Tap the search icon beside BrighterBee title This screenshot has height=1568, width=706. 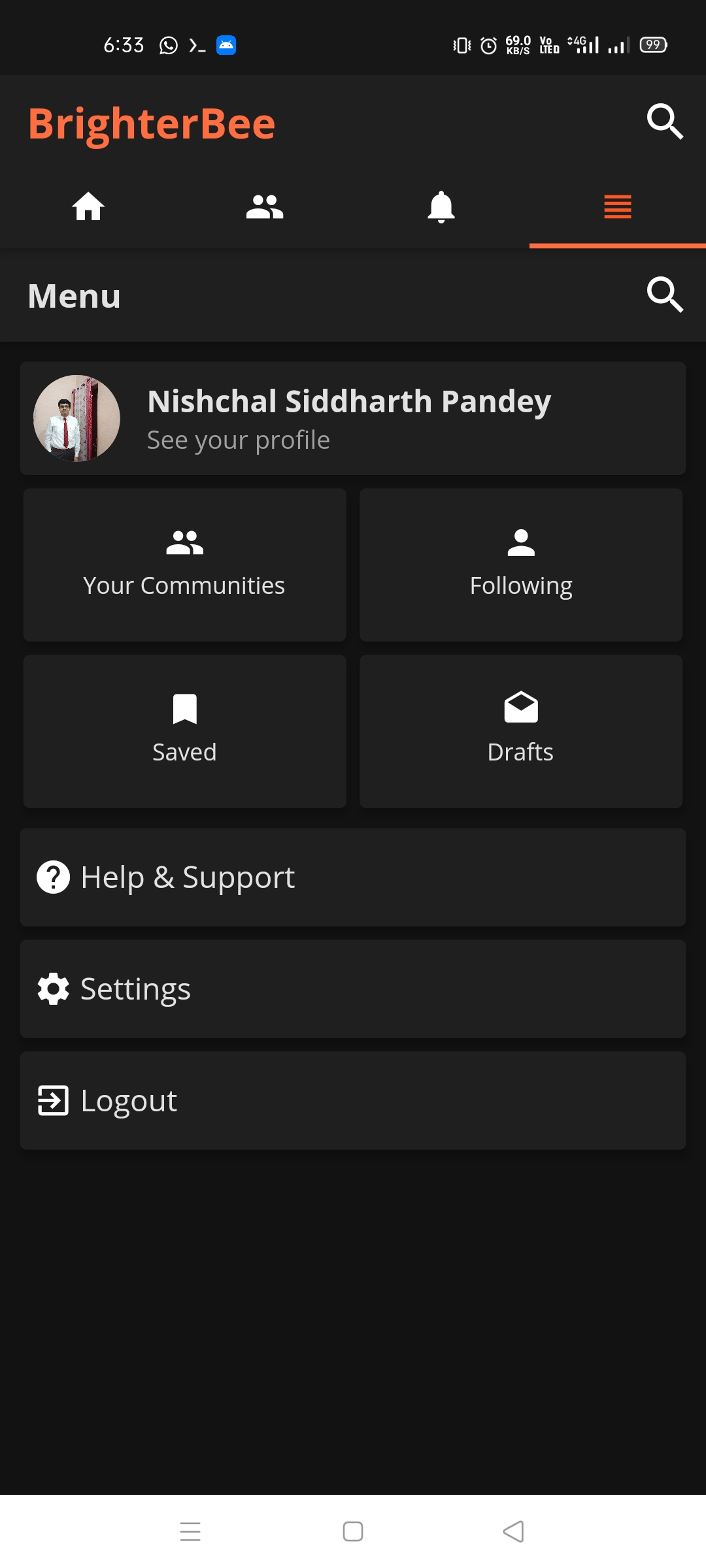click(665, 122)
